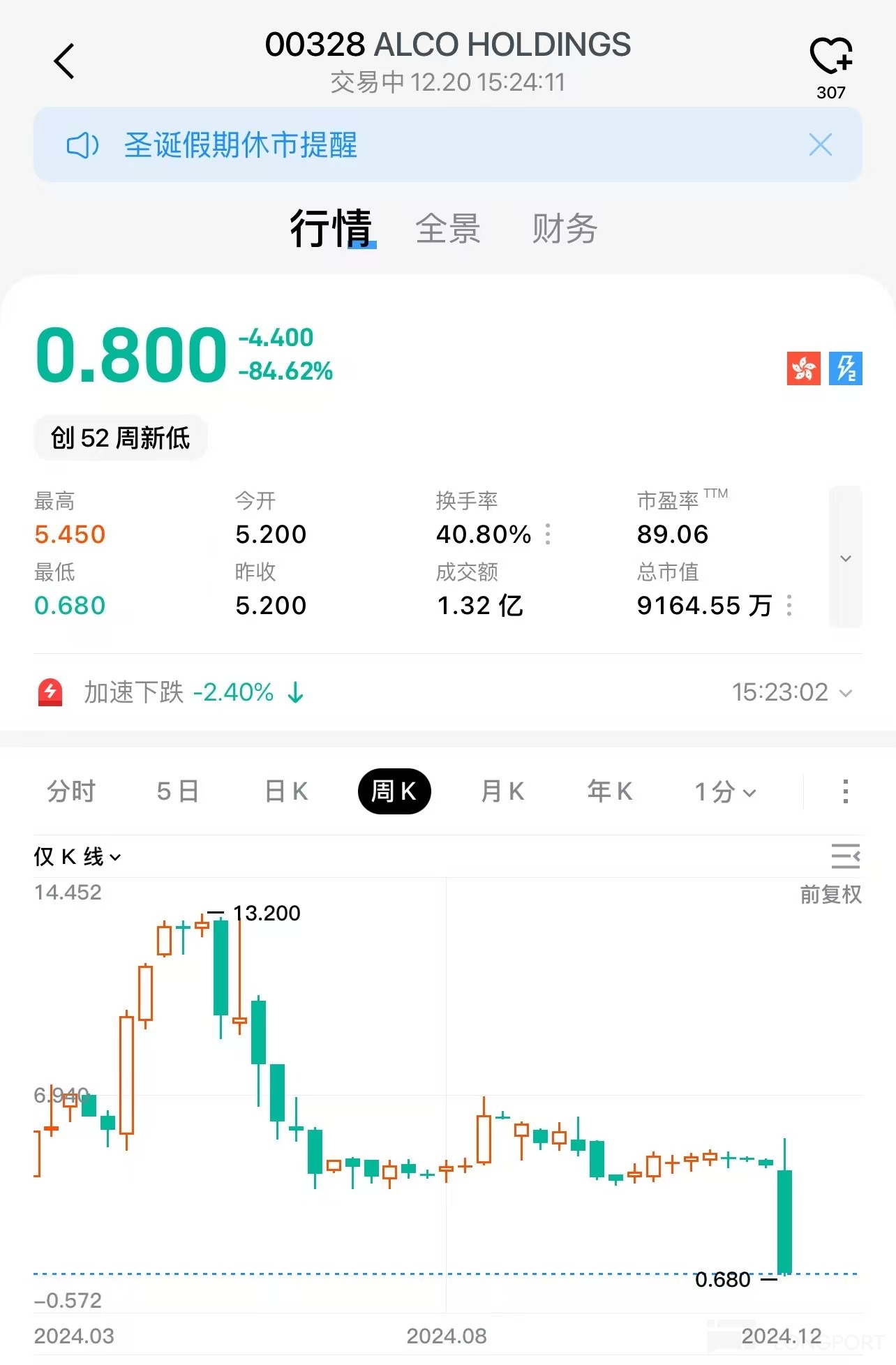Open the chart's three-dot more options
Screen dimensions: 896x1365
845,791
